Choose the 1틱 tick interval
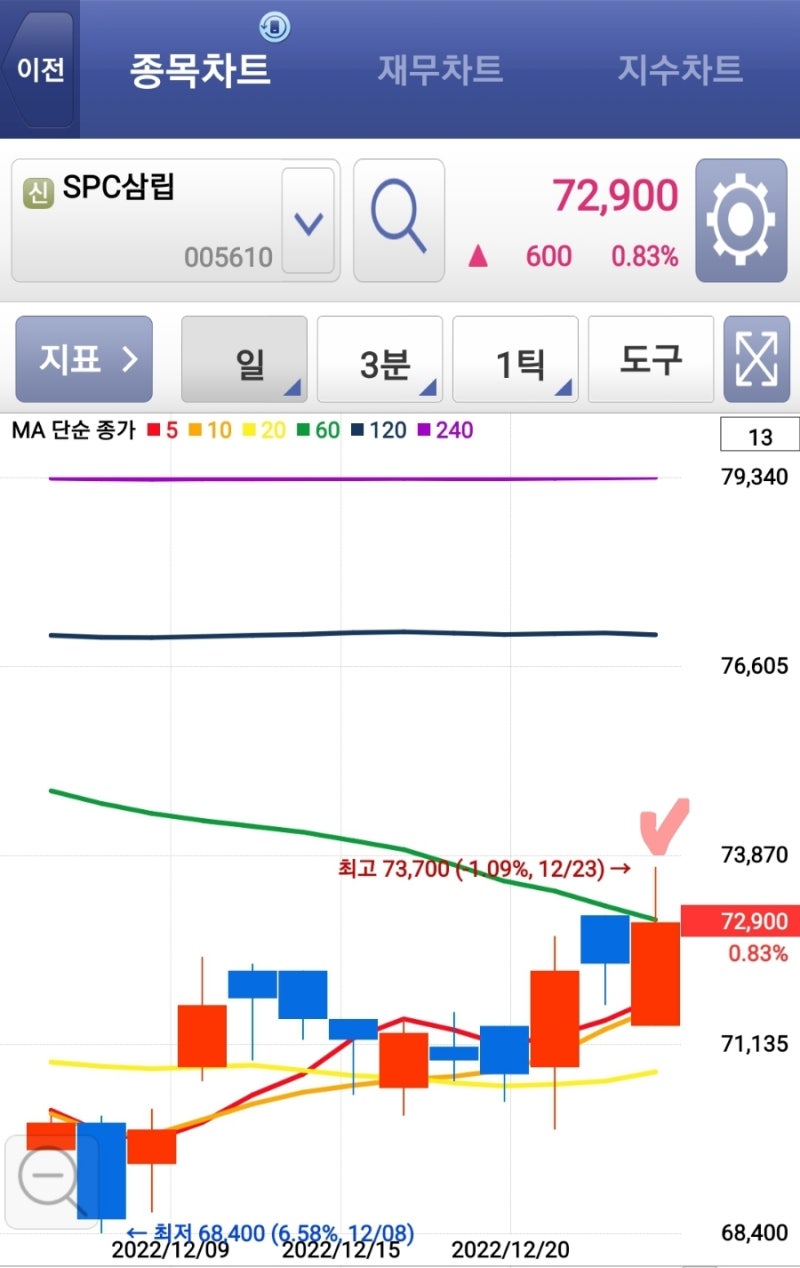The image size is (800, 1268). (516, 360)
